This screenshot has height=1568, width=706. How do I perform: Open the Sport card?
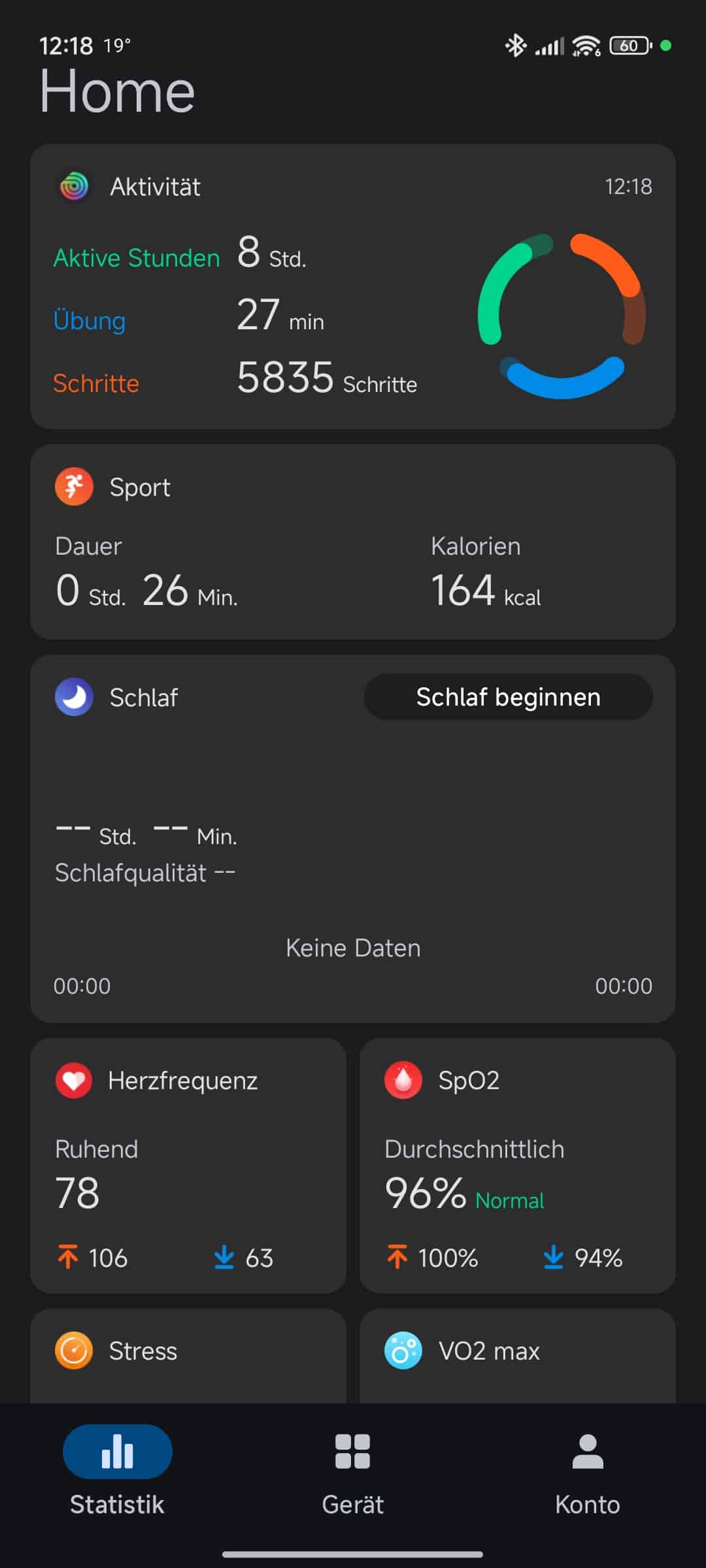[x=353, y=541]
